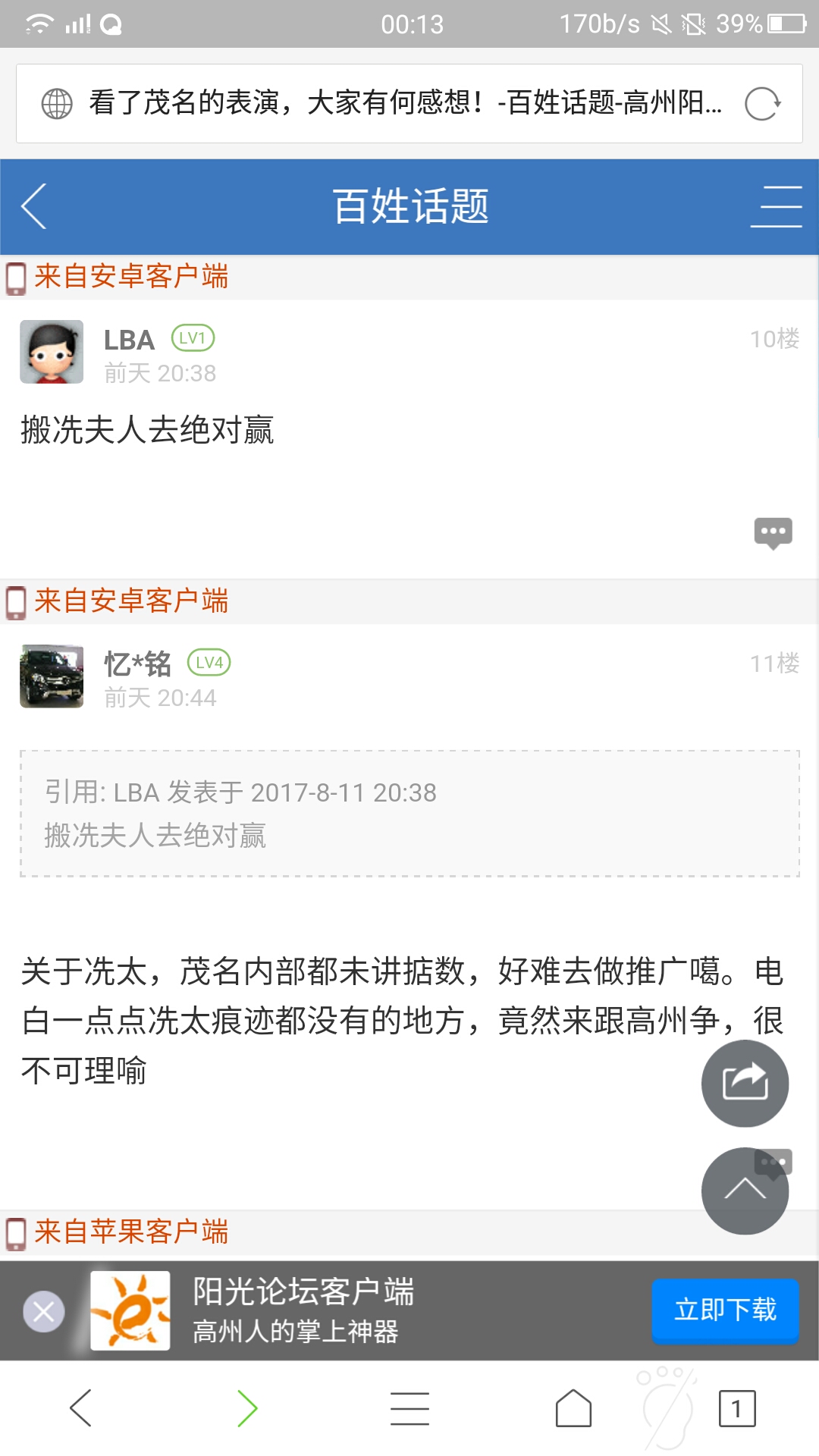This screenshot has width=819, height=1456.
Task: Open LBA's profile avatar
Action: (x=52, y=352)
